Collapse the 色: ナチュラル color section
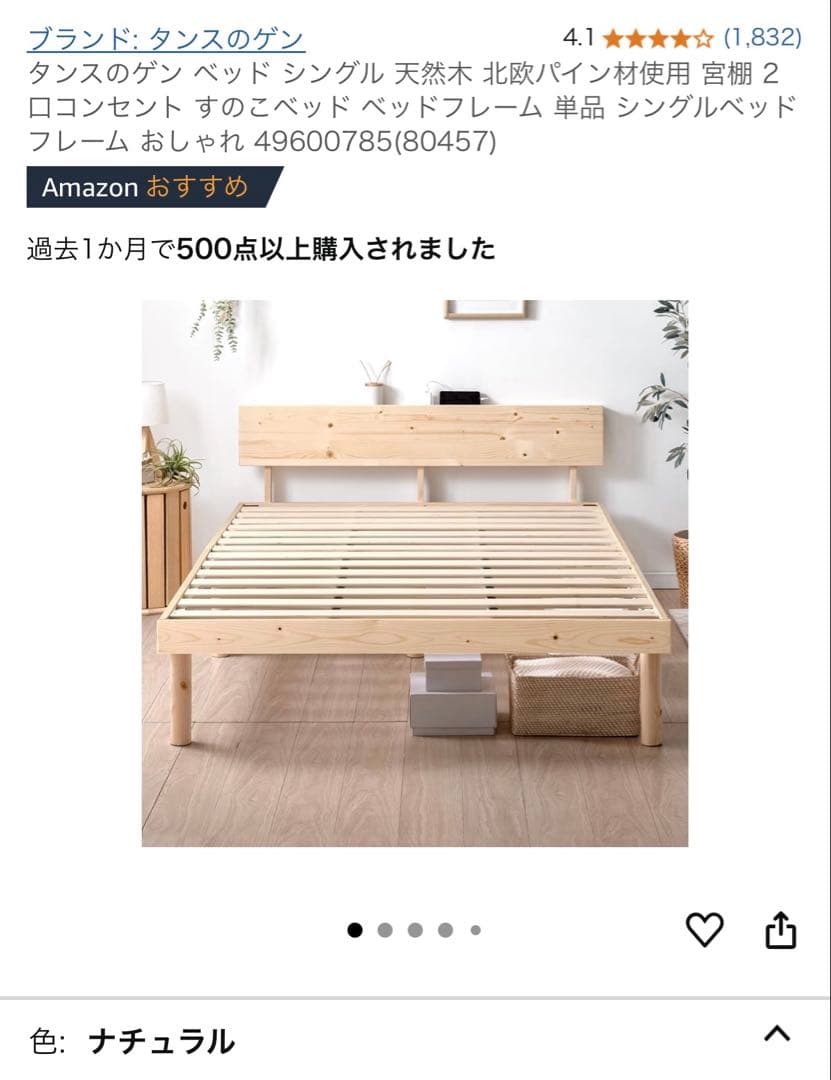The height and width of the screenshot is (1080, 831). tap(777, 1034)
